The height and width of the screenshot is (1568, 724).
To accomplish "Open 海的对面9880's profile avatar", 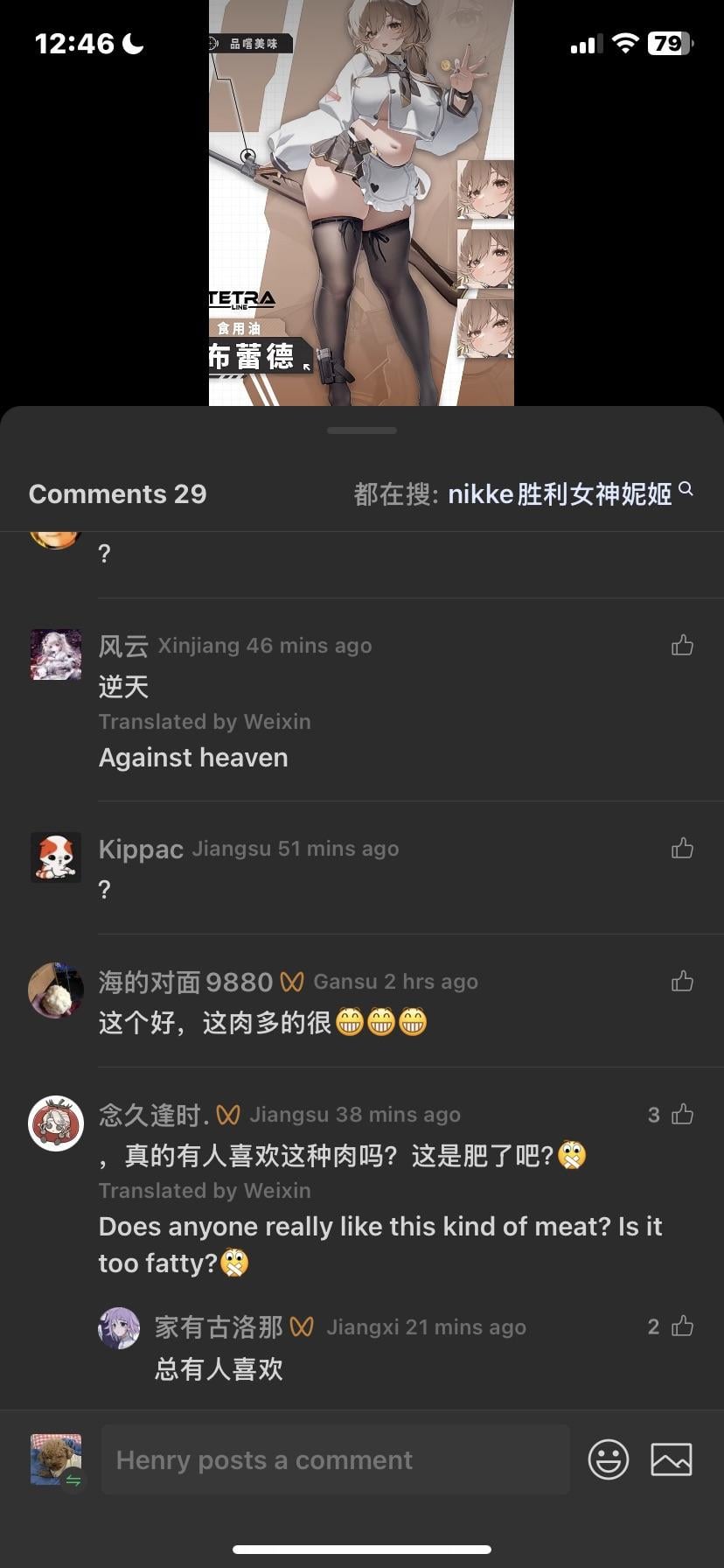I will pos(56,990).
